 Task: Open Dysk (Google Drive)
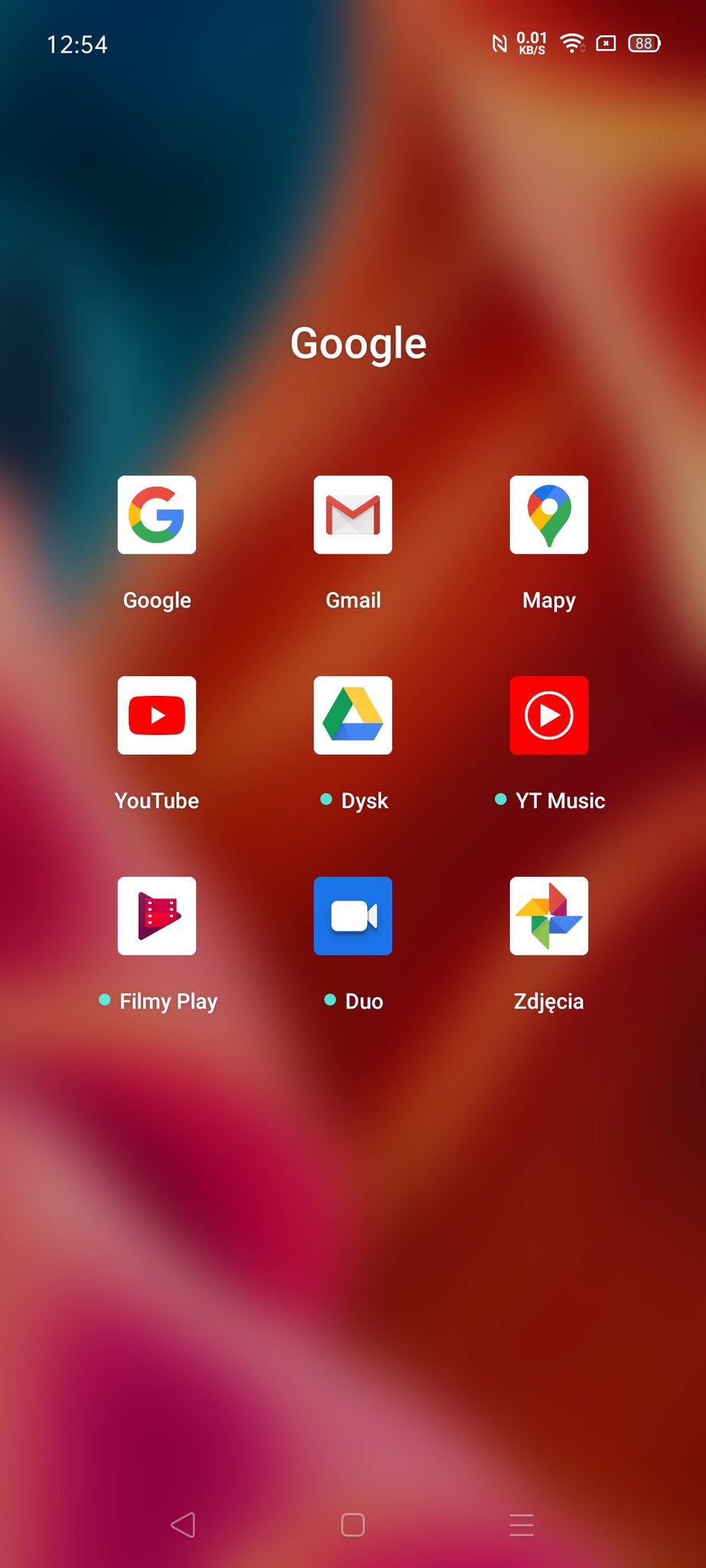tap(353, 715)
